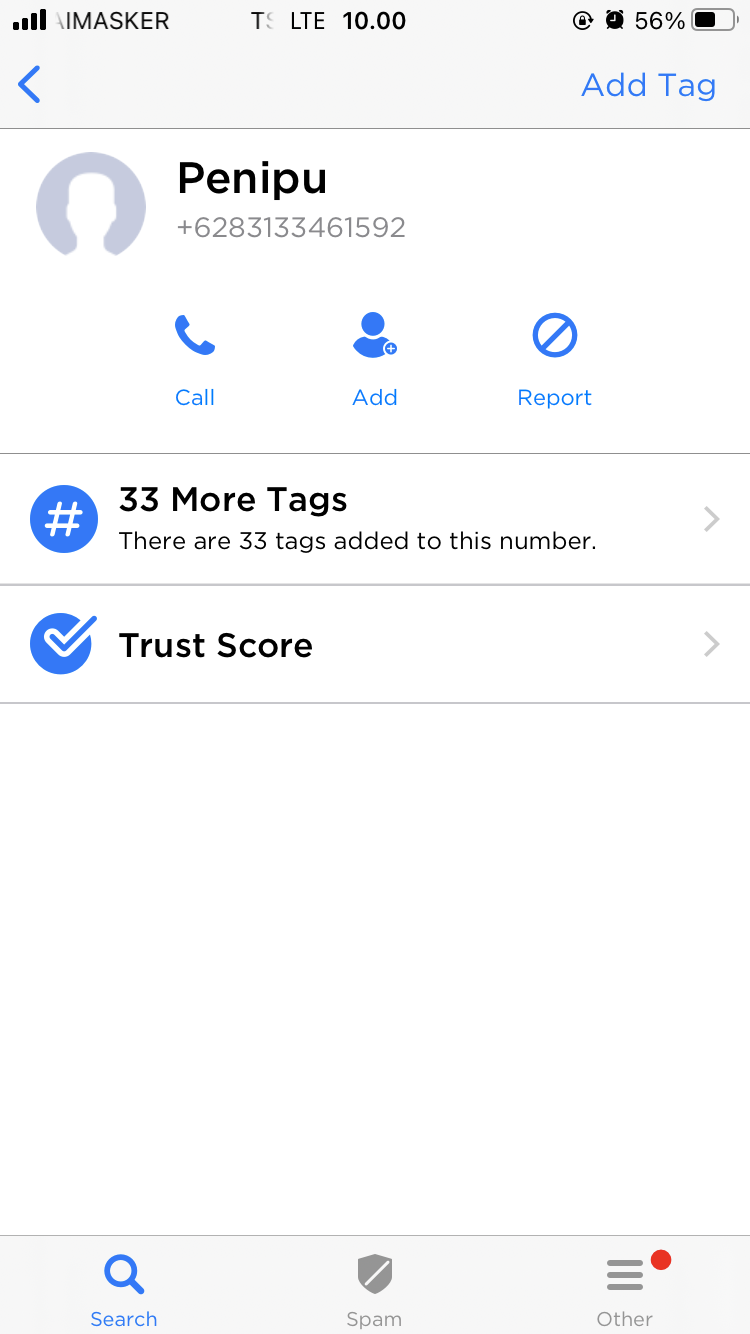Switch to the Other tab
The height and width of the screenshot is (1334, 750).
point(625,1290)
